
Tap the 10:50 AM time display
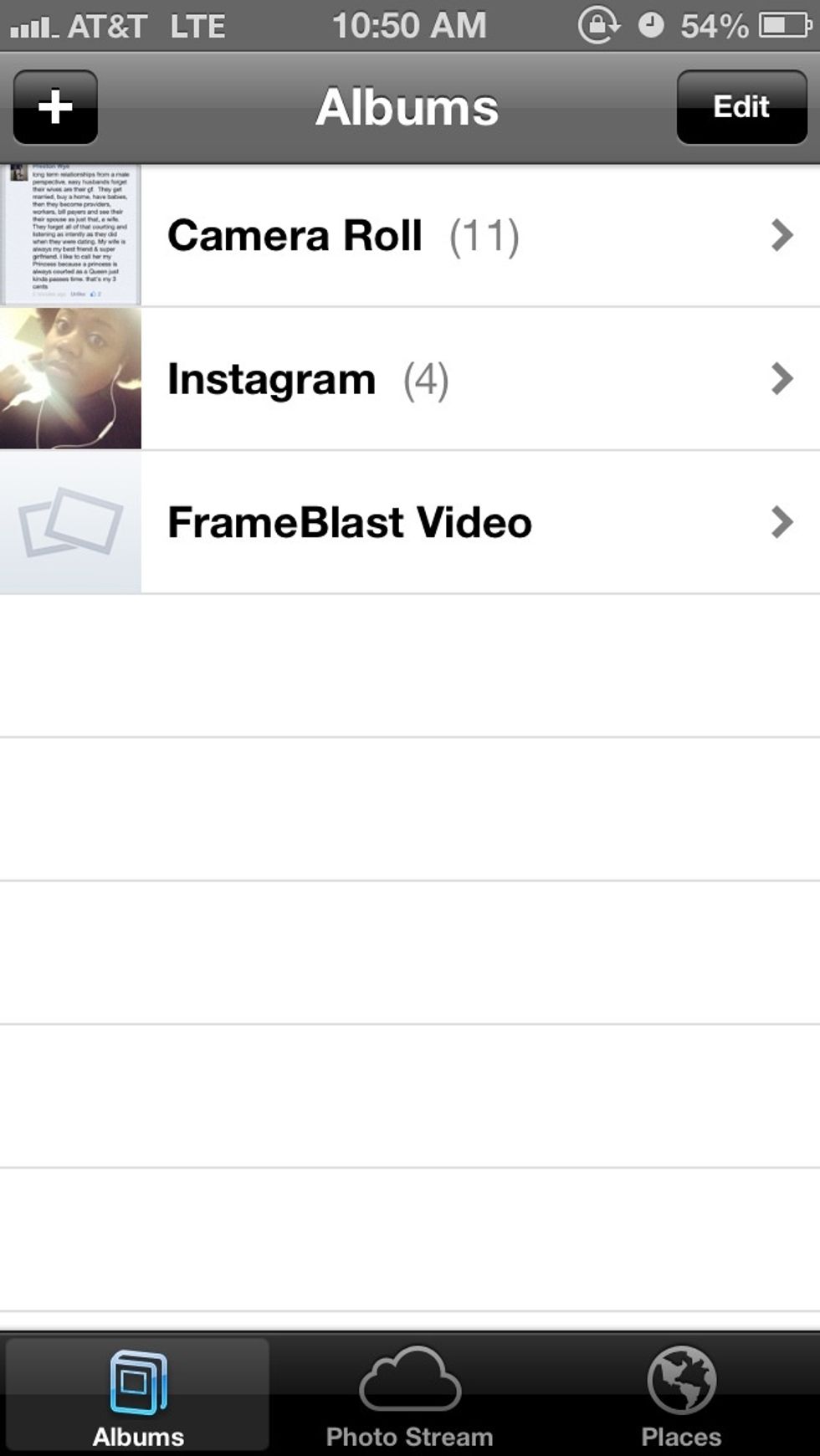[410, 25]
